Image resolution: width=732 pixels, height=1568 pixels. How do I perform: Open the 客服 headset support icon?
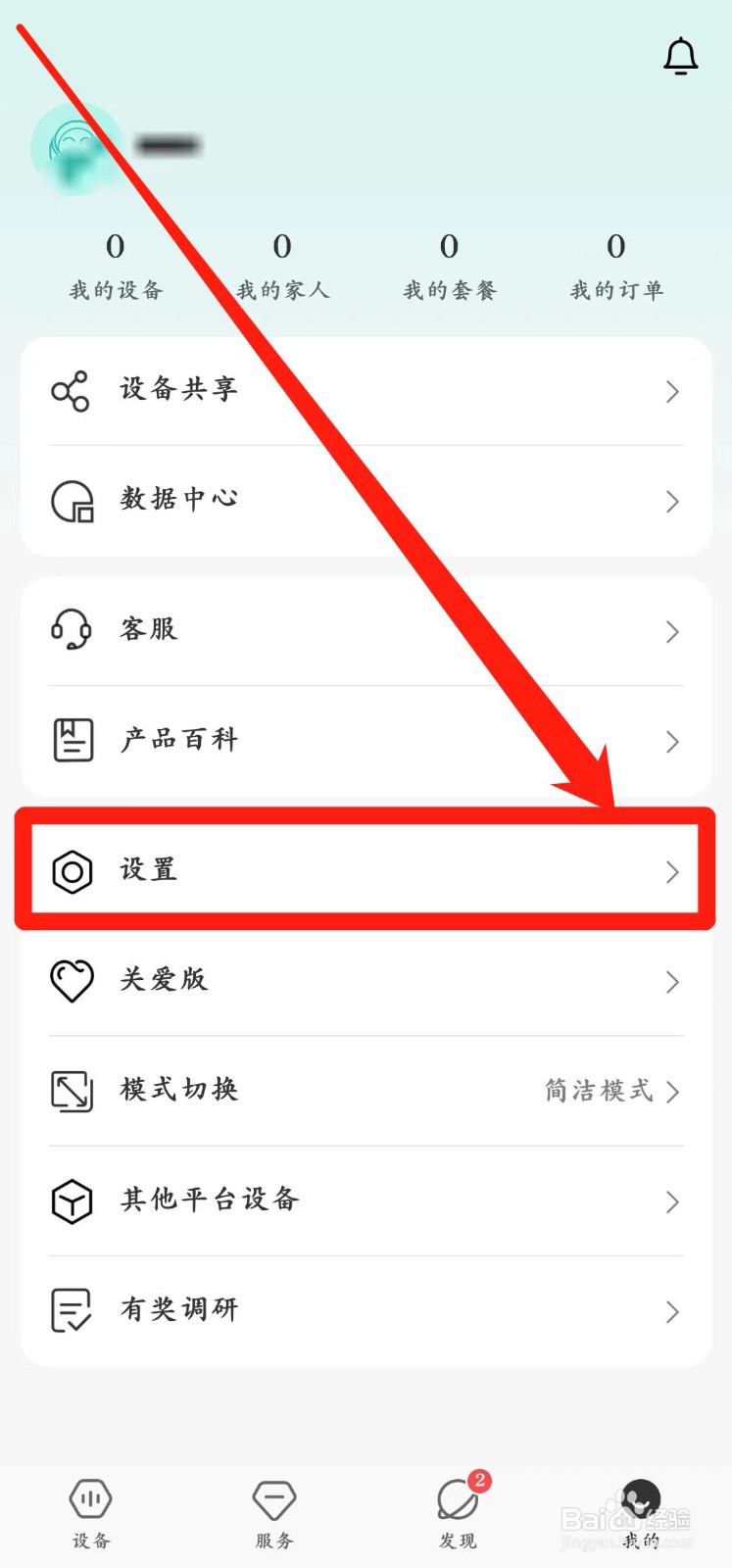pyautogui.click(x=72, y=630)
